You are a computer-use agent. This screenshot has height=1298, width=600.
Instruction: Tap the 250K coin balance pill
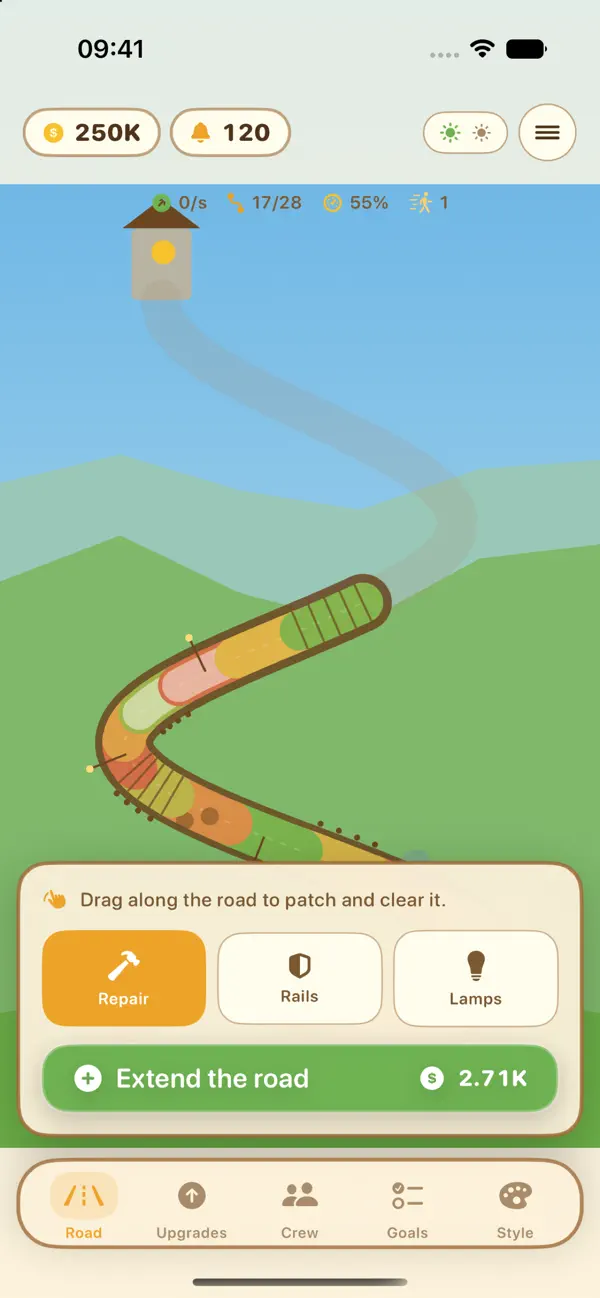(92, 132)
